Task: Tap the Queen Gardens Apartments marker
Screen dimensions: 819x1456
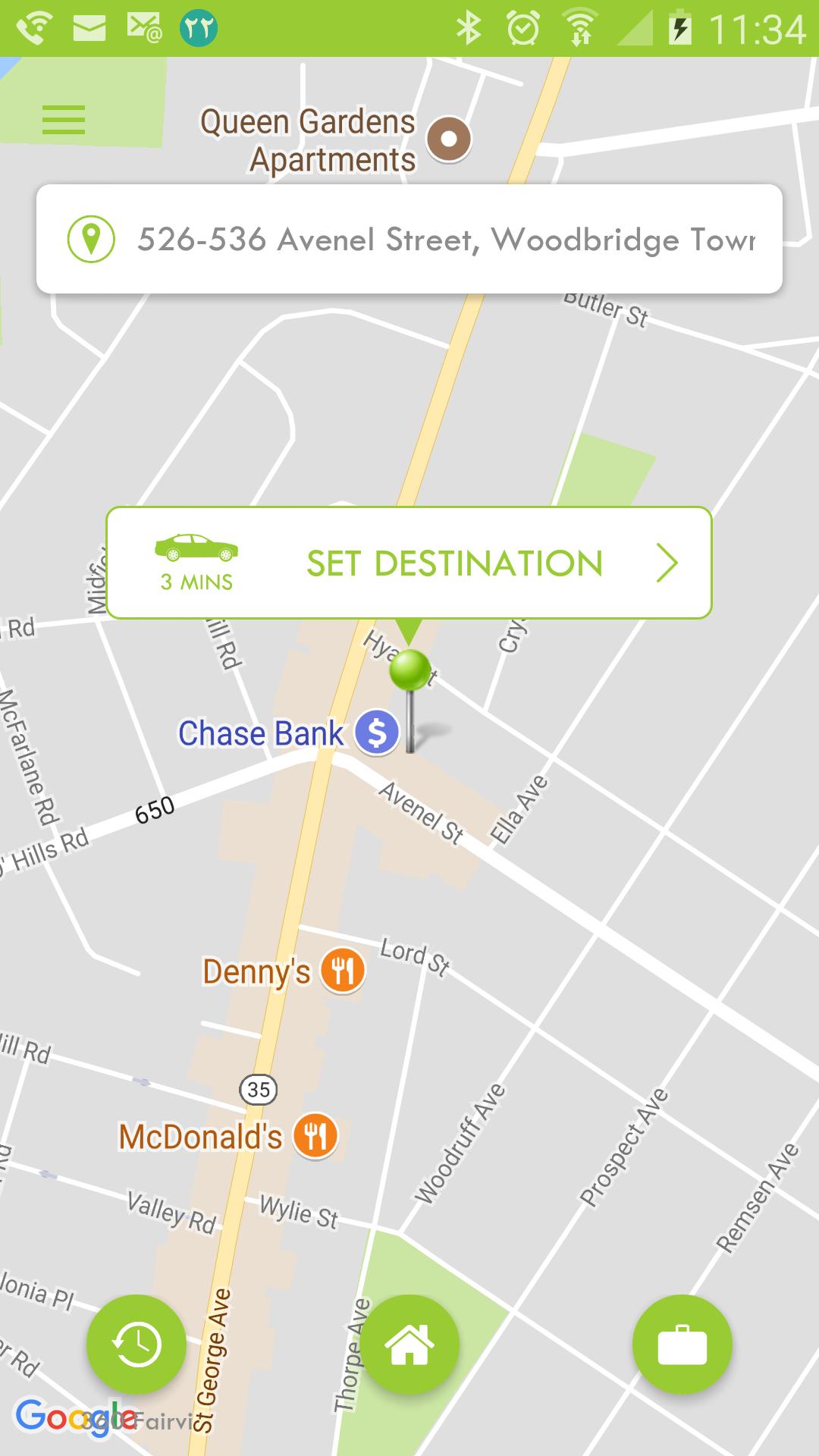Action: pyautogui.click(x=449, y=139)
